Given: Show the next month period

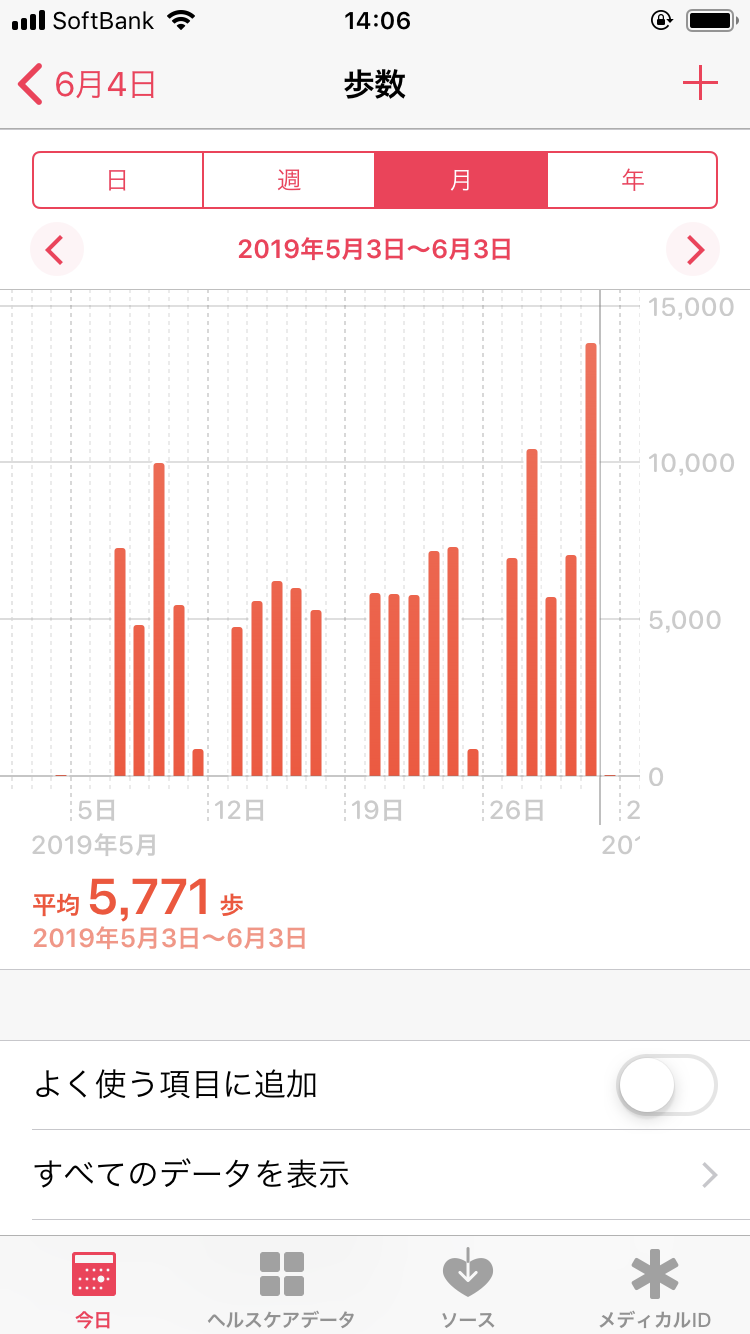Looking at the screenshot, I should click(x=694, y=249).
